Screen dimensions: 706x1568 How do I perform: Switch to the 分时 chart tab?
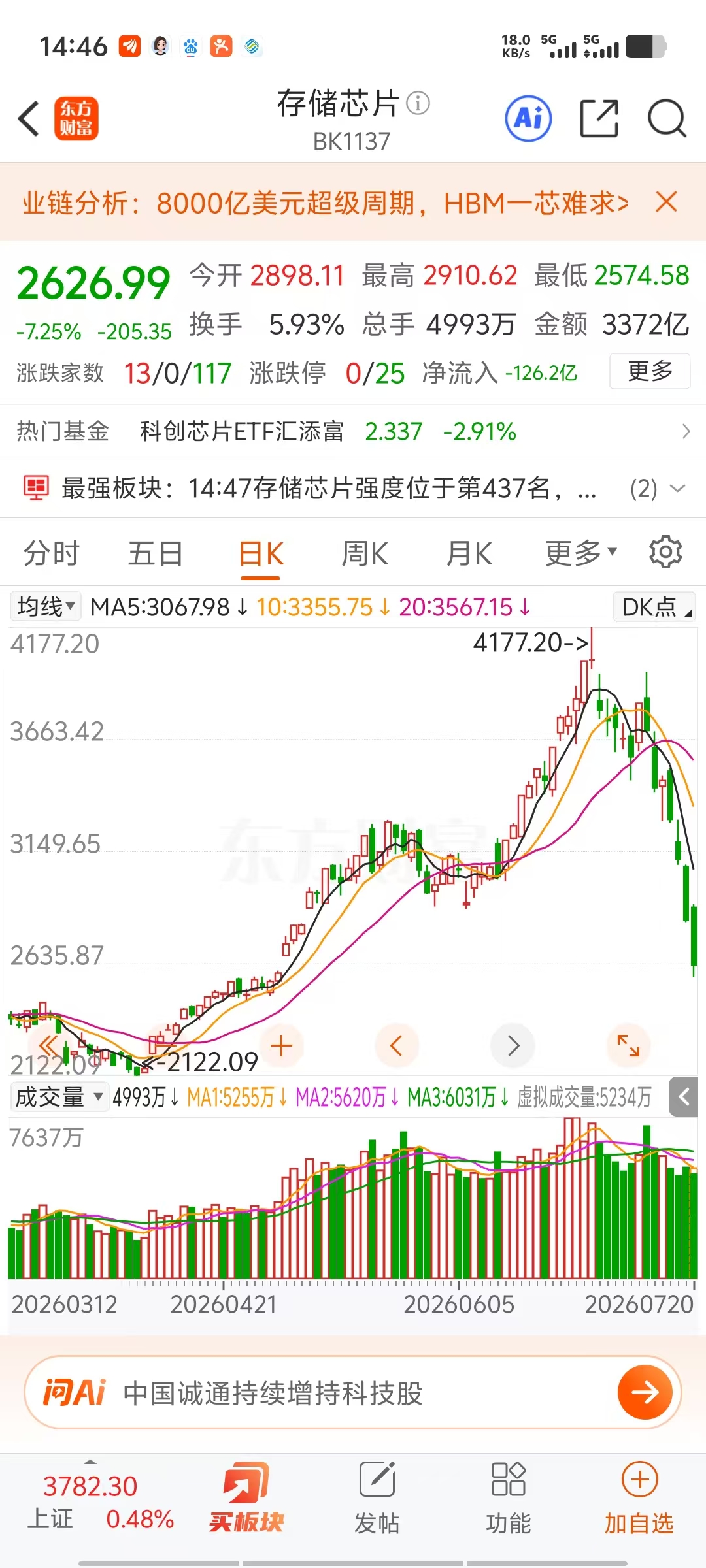coord(51,553)
